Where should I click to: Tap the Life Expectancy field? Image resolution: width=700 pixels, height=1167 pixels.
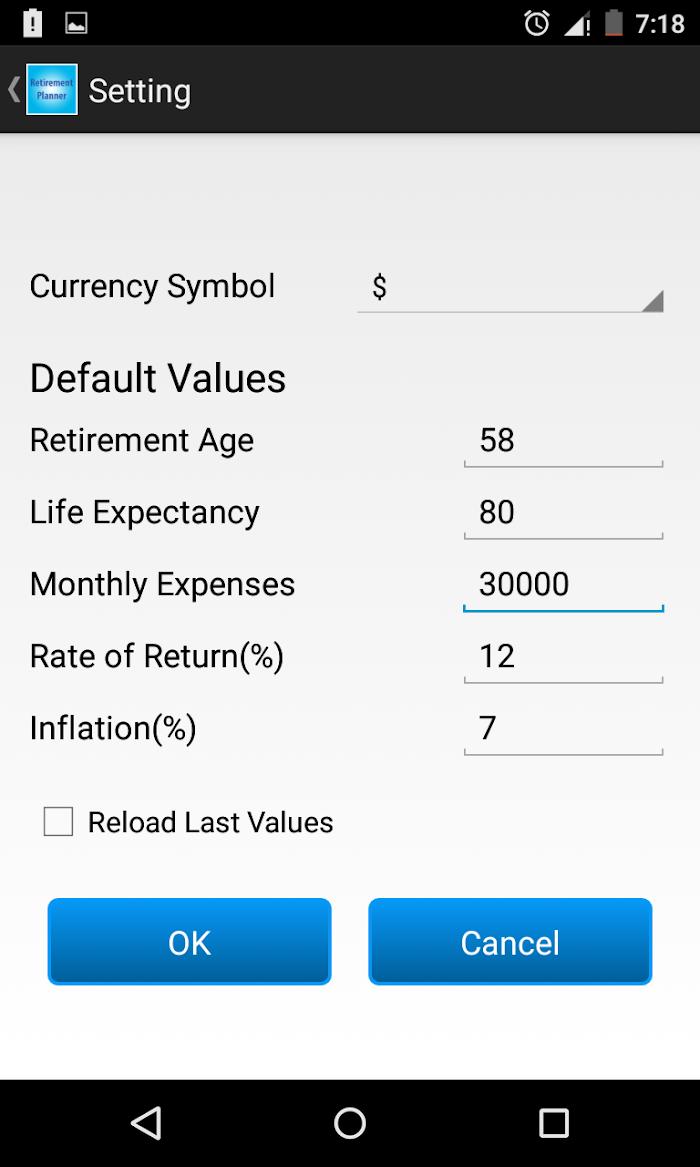[563, 514]
